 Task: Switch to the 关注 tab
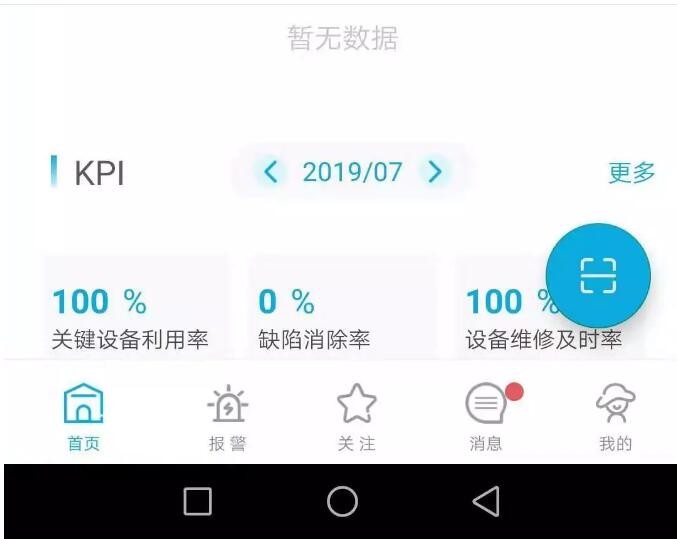(356, 418)
